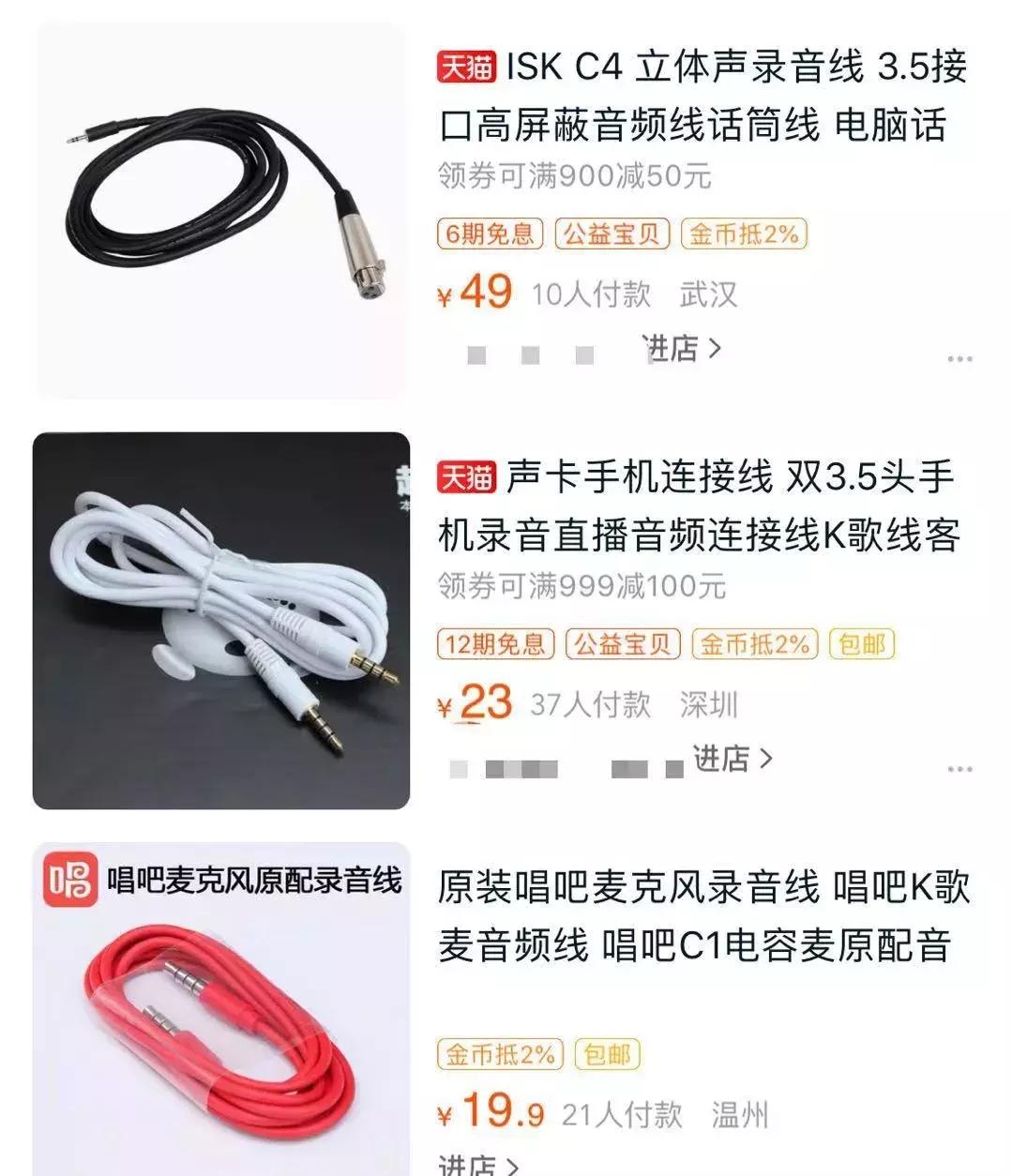The width and height of the screenshot is (1012, 1176).
Task: Tap the 包邮 tag on the second listing
Action: click(863, 644)
